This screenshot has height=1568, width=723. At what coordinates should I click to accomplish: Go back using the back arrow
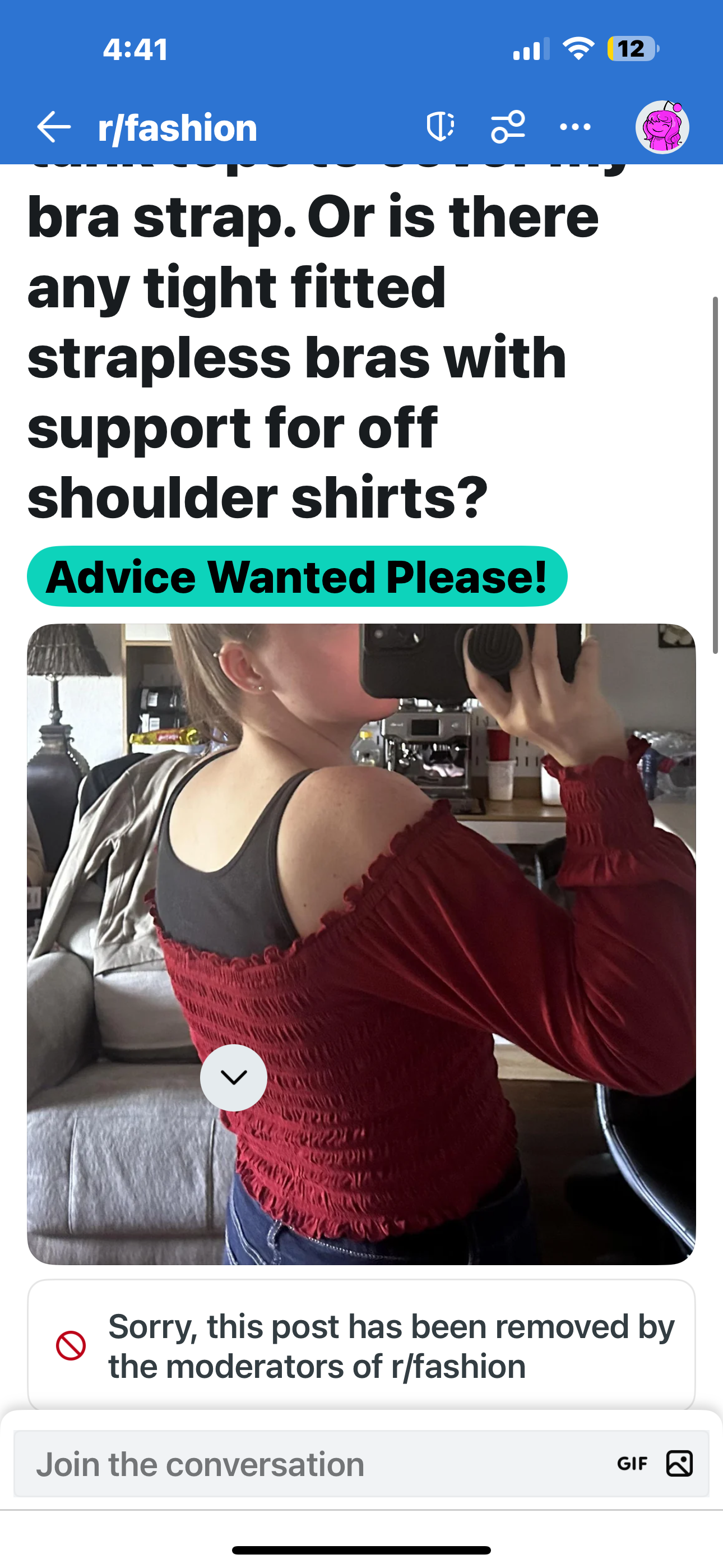tap(54, 127)
